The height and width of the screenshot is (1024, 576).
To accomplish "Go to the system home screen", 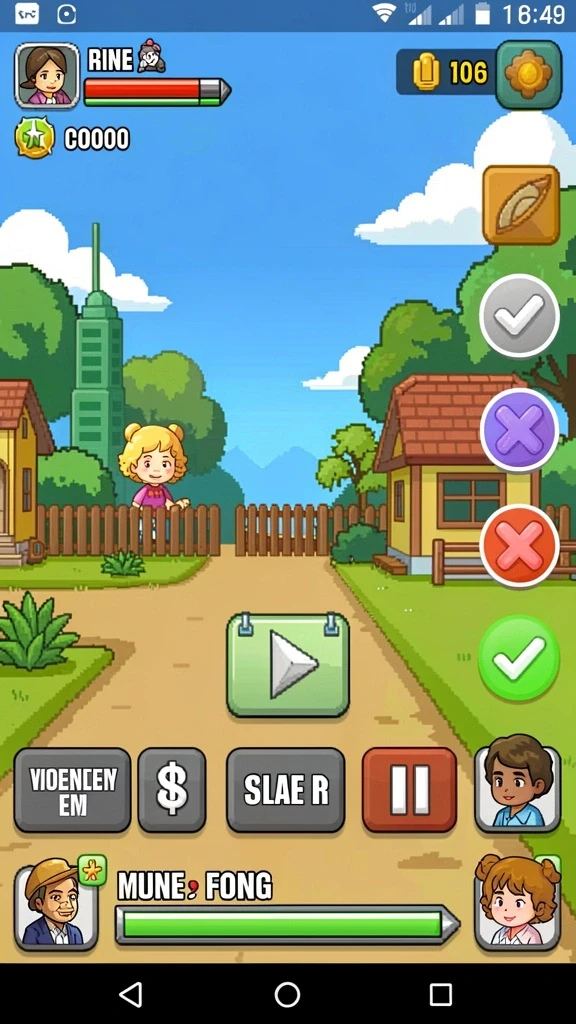I will (x=287, y=994).
